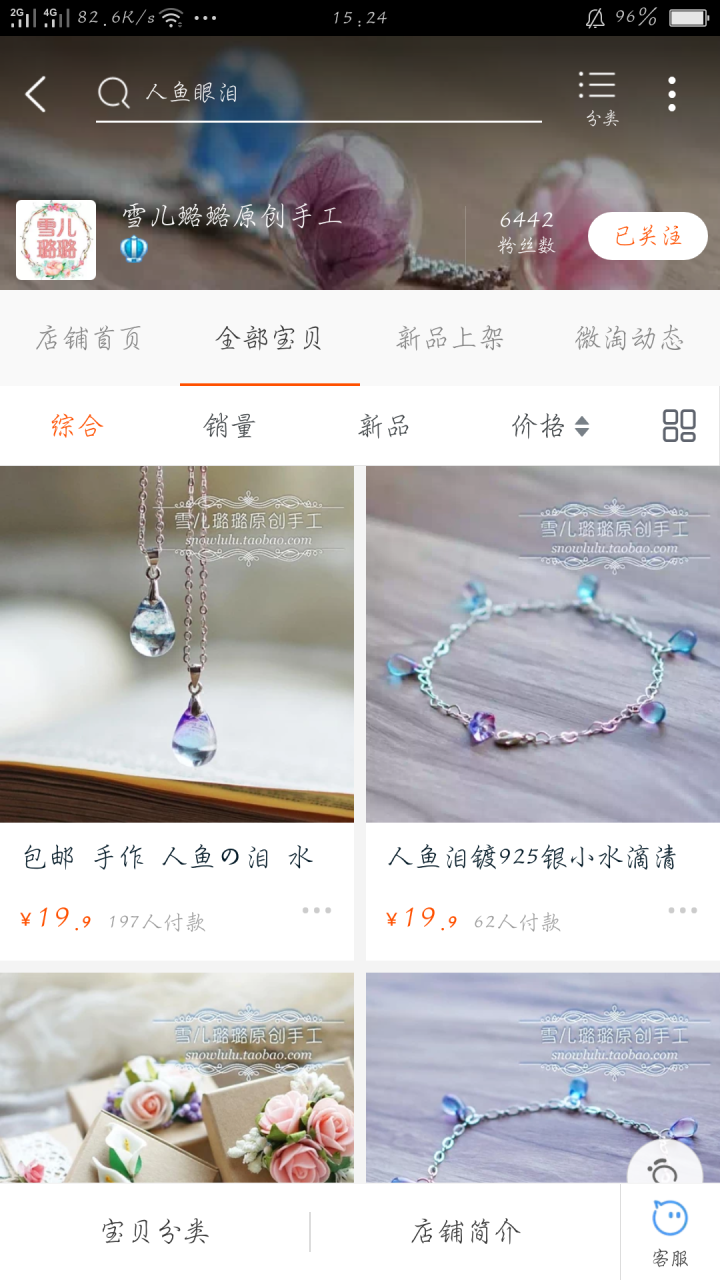Sort products by 销量

[230, 426]
